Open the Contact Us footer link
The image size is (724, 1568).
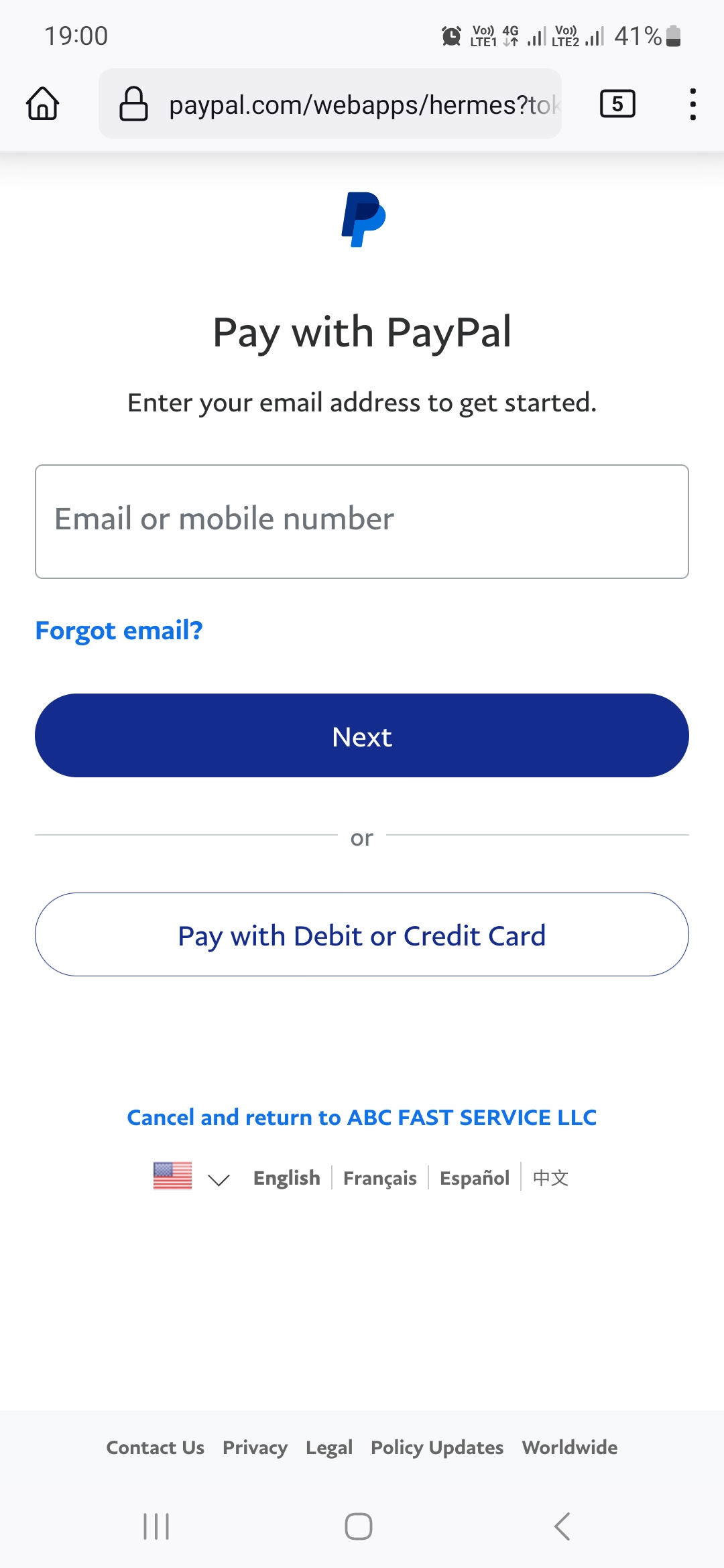coord(156,1447)
